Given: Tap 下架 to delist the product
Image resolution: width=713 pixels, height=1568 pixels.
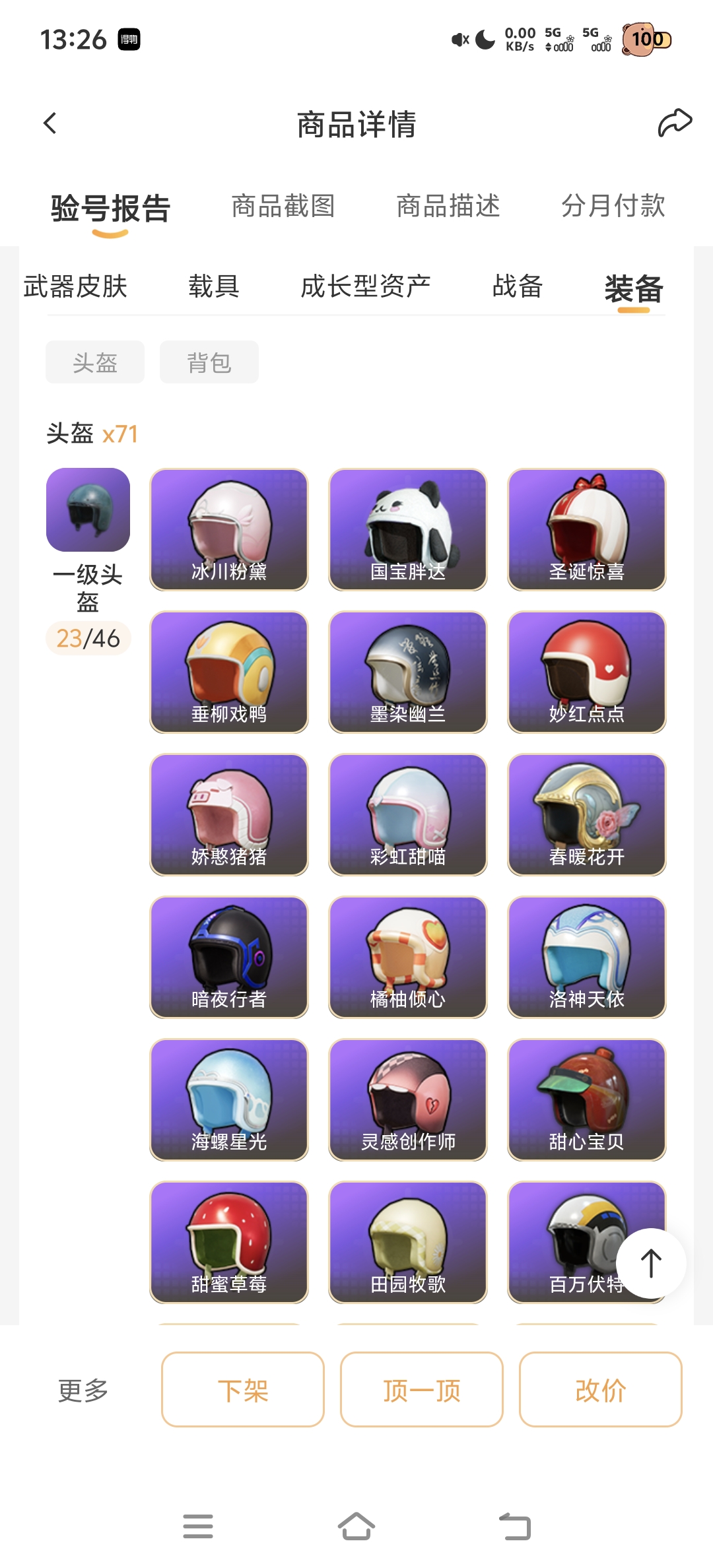Looking at the screenshot, I should coord(243,1389).
